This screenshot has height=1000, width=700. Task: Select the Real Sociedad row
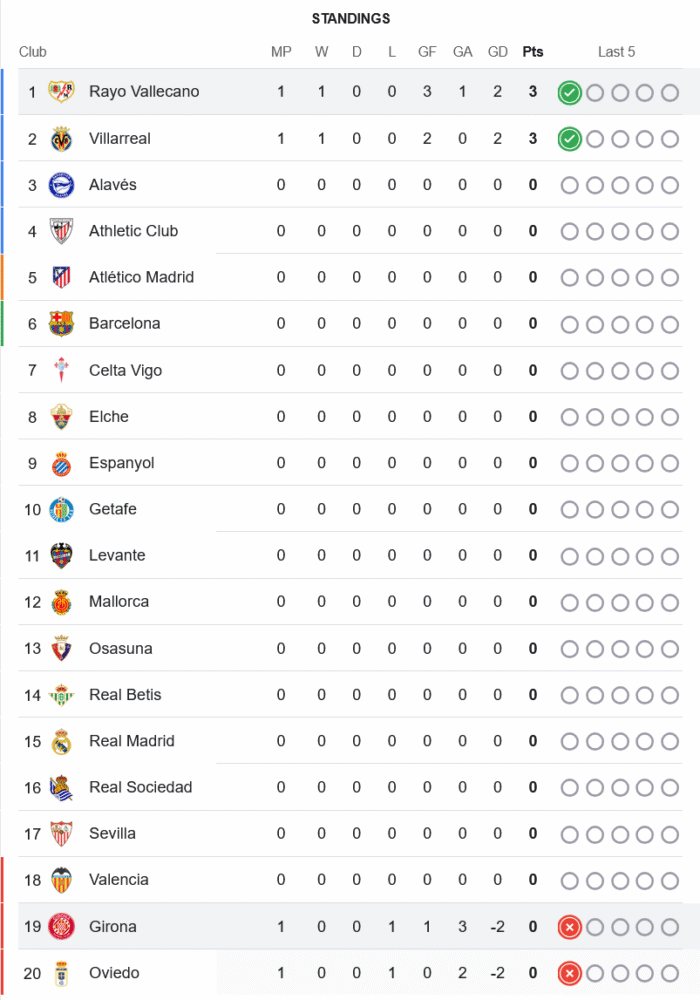(x=140, y=787)
